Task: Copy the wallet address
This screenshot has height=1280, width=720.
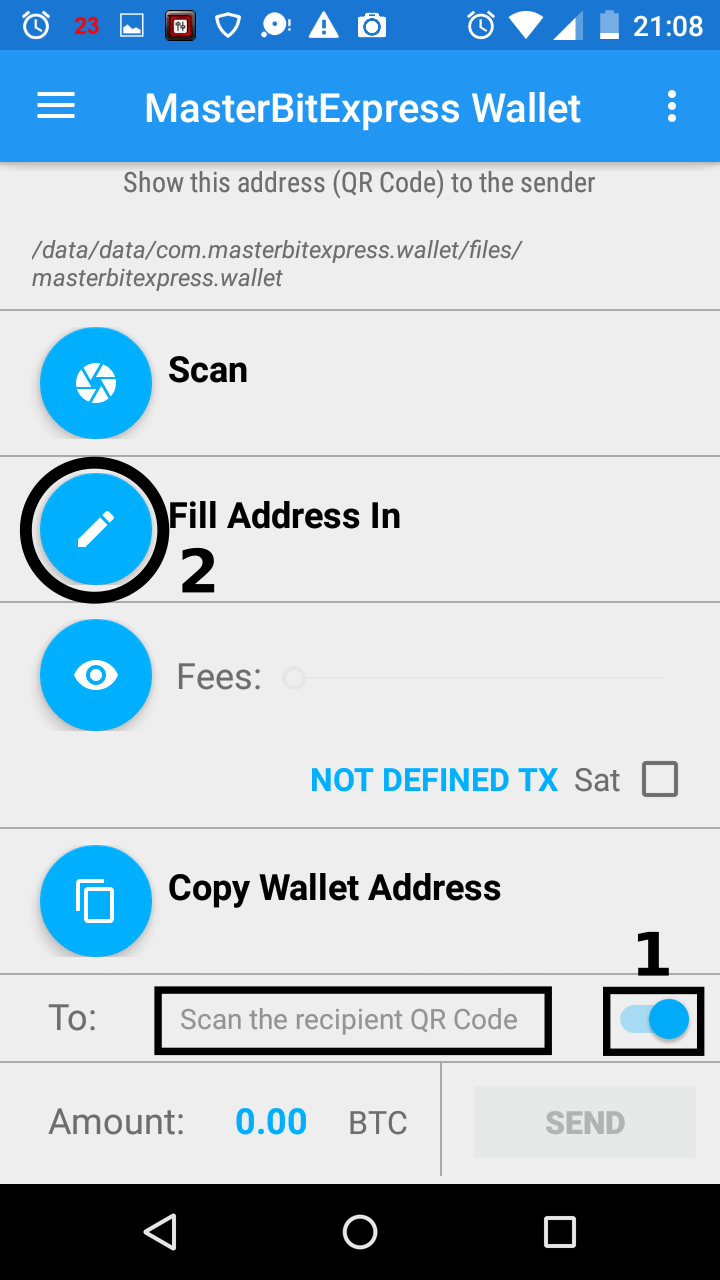Action: [96, 901]
